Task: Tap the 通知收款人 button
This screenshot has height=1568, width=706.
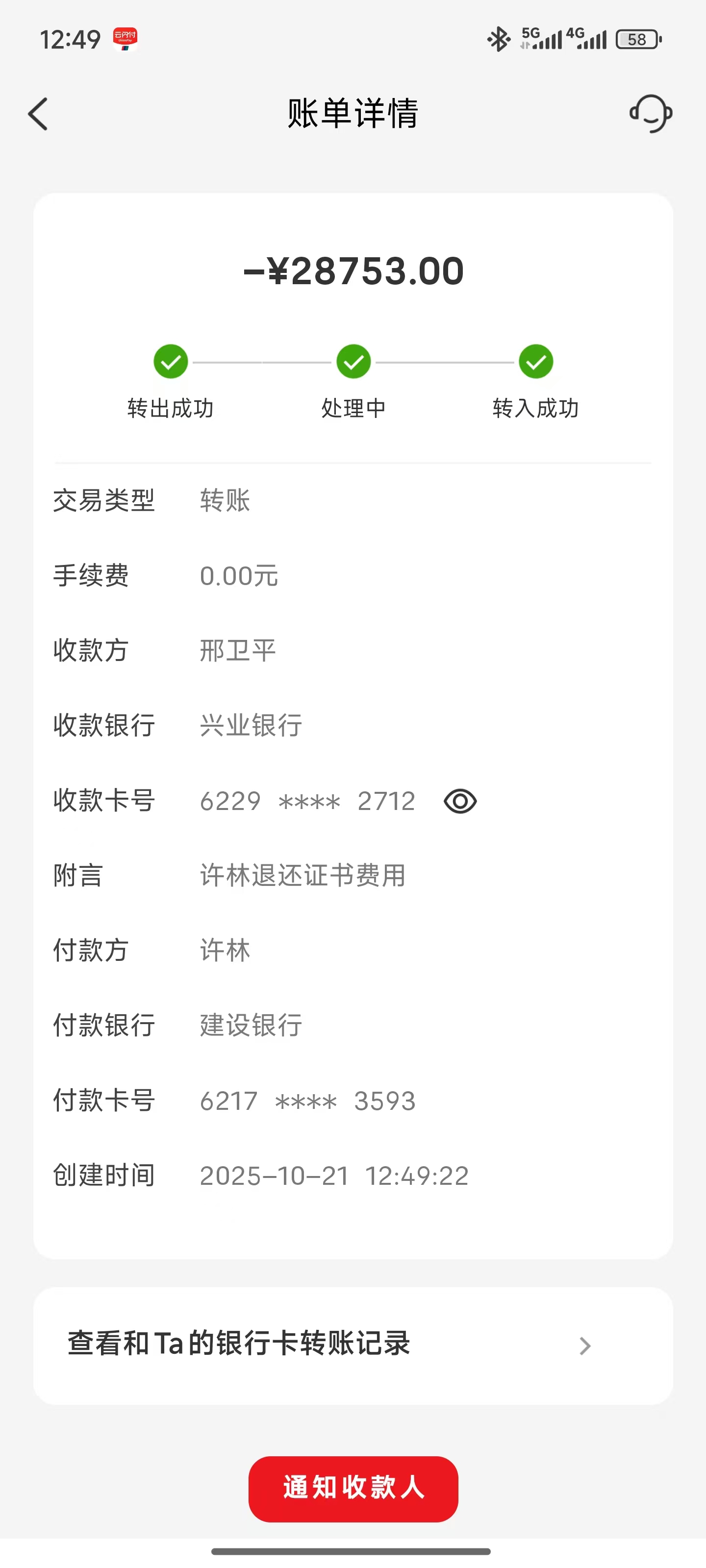Action: (353, 1488)
